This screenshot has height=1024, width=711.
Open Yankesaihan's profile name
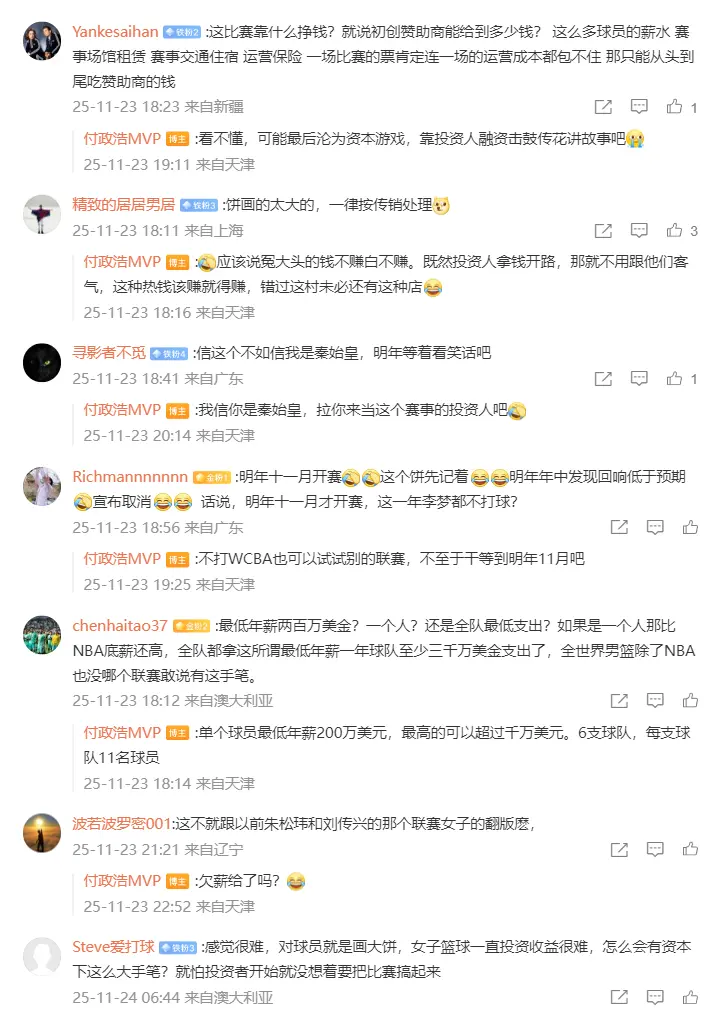point(115,31)
